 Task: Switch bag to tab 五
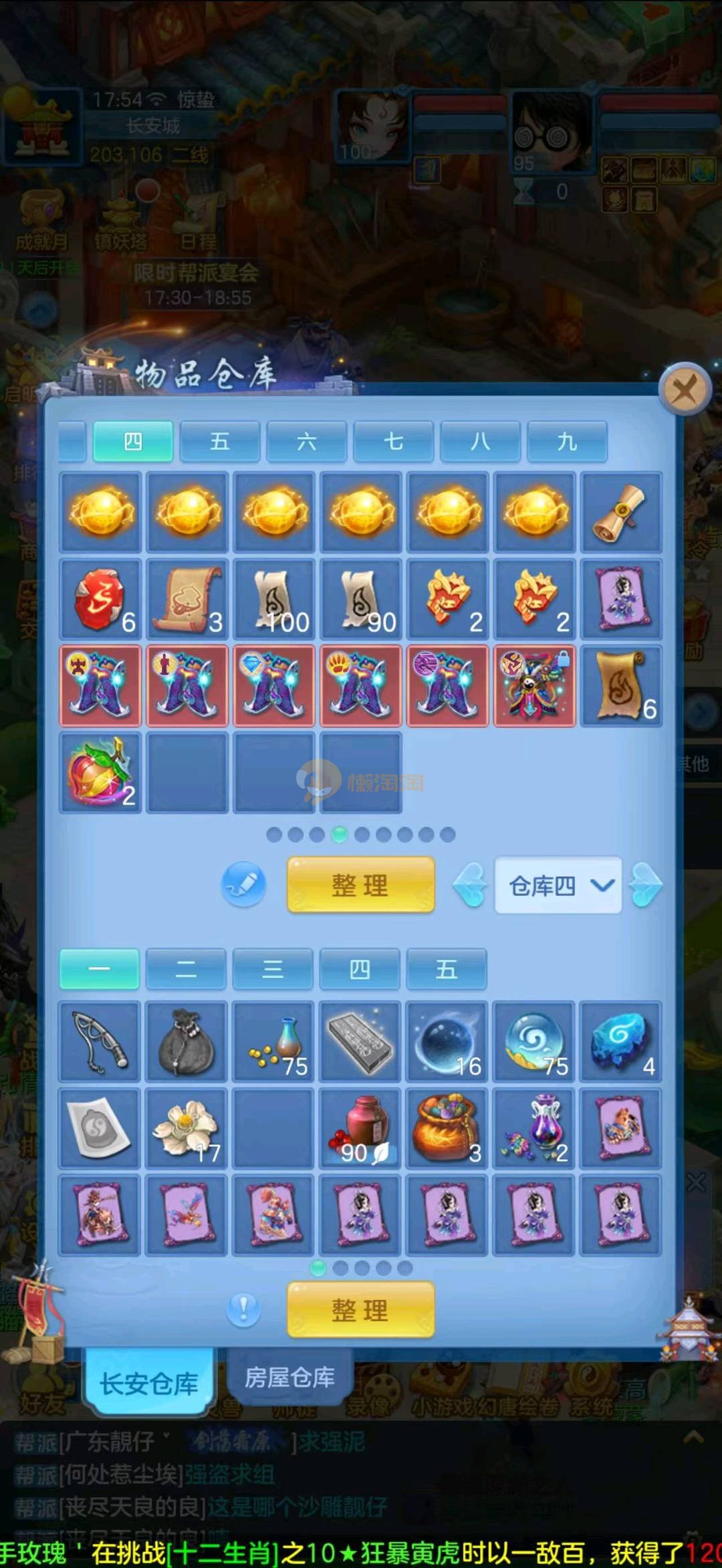[446, 969]
